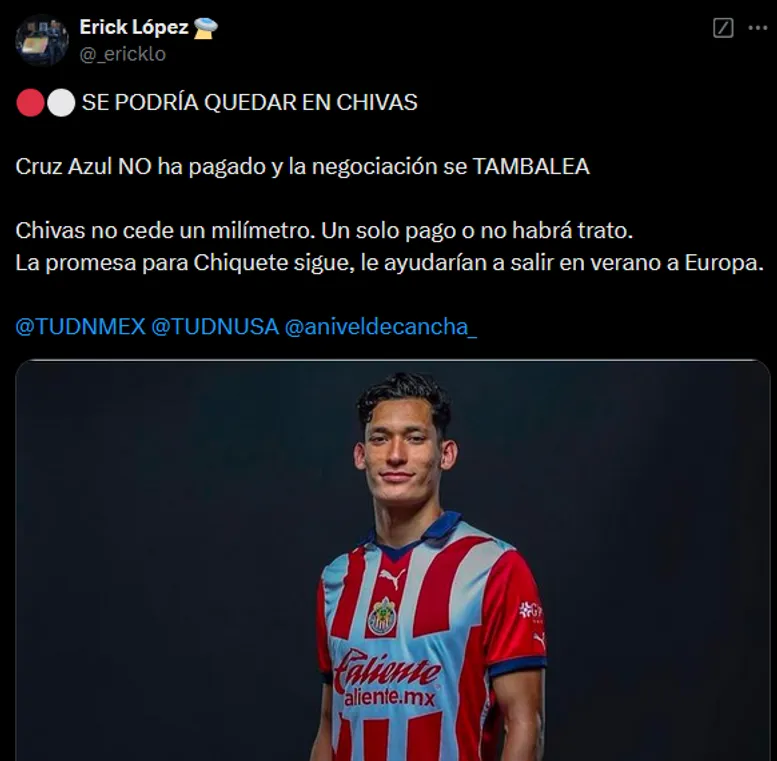Tap the Grok icon beside the menu
Image resolution: width=777 pixels, height=761 pixels.
pyautogui.click(x=723, y=28)
